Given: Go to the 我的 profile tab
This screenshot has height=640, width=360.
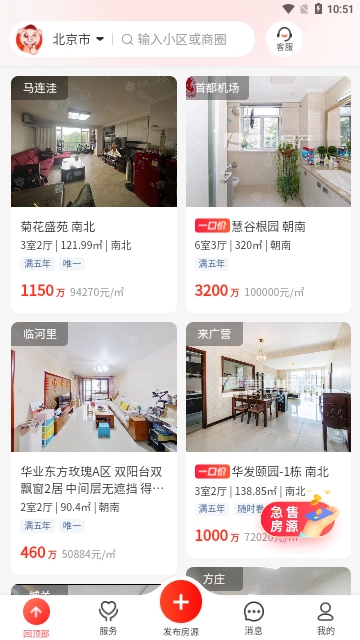Looking at the screenshot, I should tap(326, 618).
